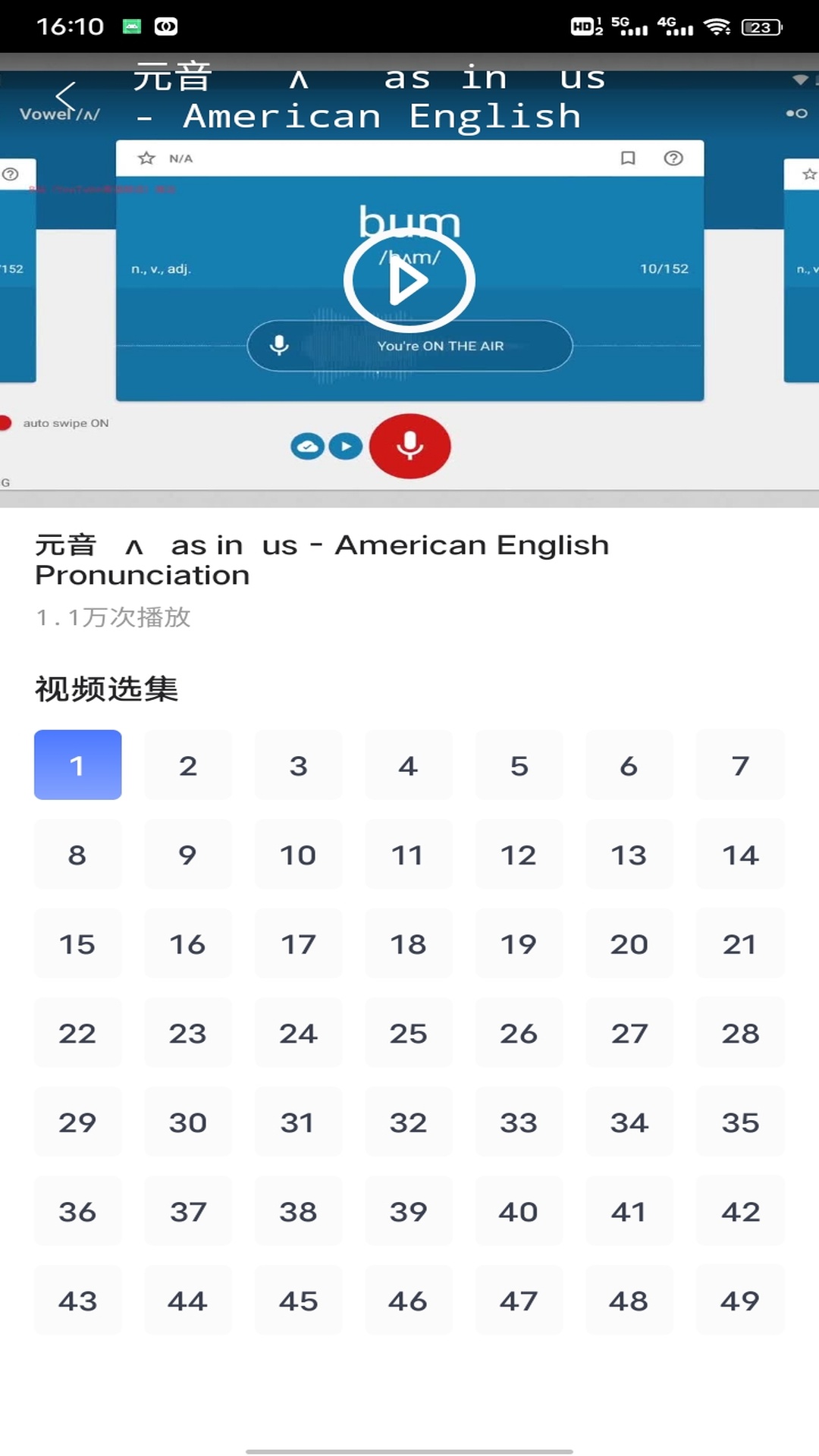Jump to episode 36
819x1456 pixels.
click(x=77, y=1212)
